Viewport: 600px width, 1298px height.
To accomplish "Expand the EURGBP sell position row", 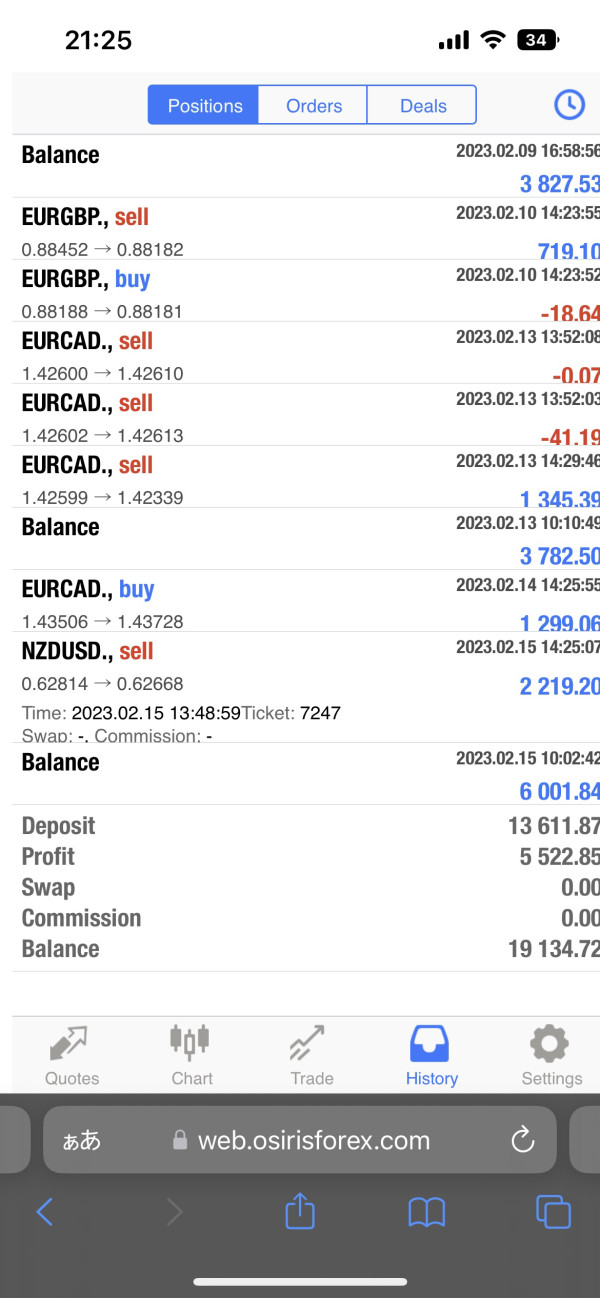I will 300,229.
